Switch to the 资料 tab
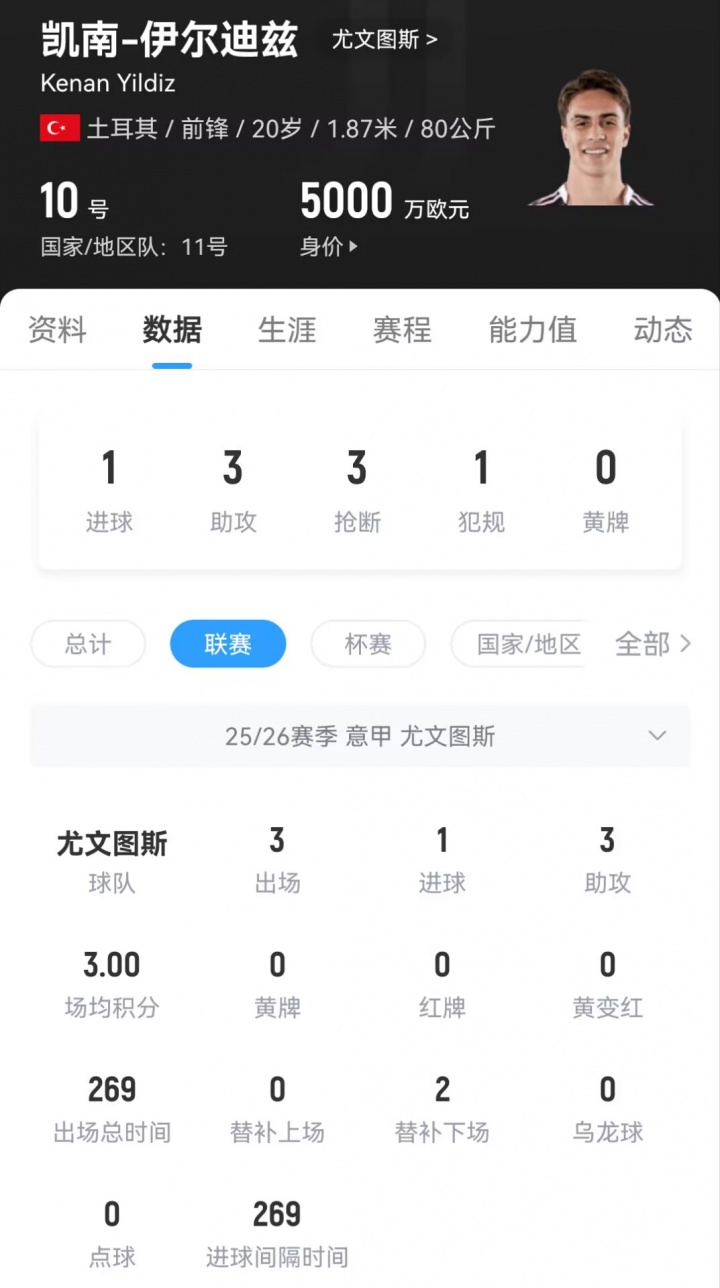720x1288 pixels. (x=57, y=330)
